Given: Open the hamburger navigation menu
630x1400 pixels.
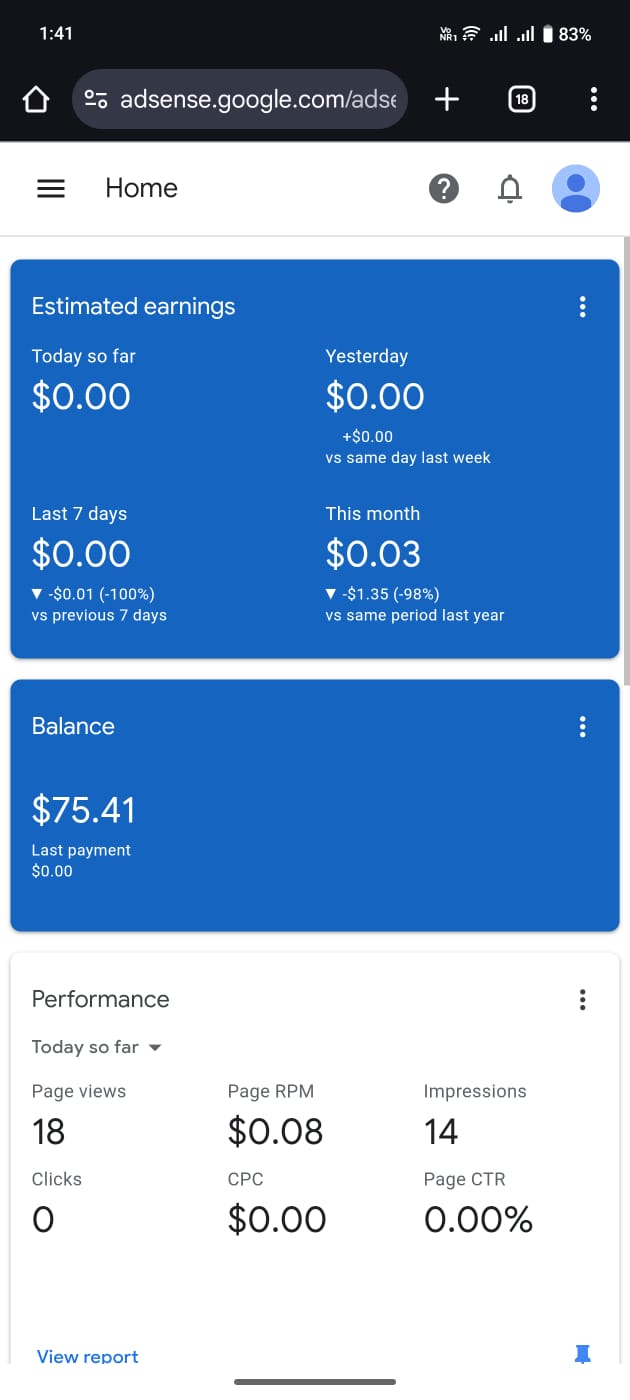Looking at the screenshot, I should click(51, 188).
